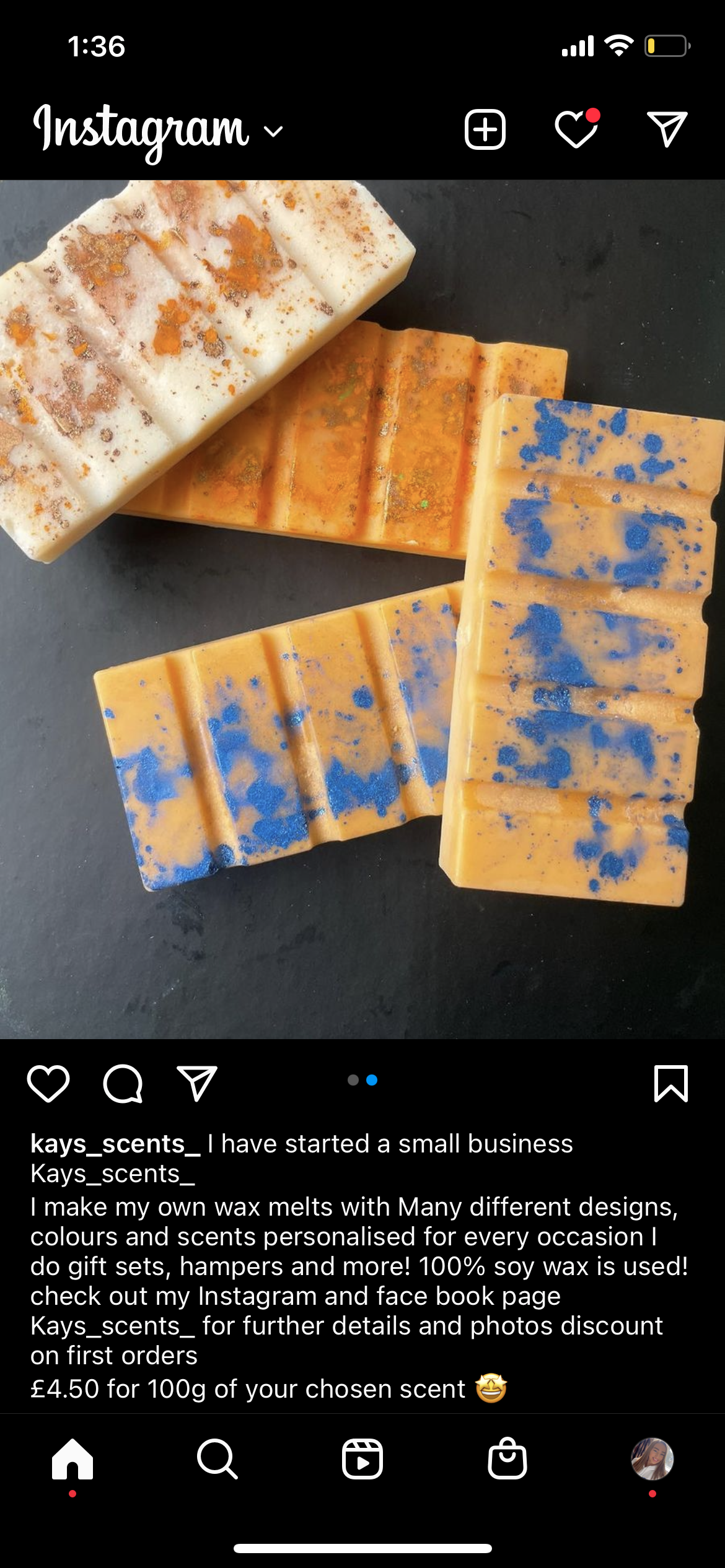The height and width of the screenshot is (1568, 725).
Task: Tap the wax melts post photo
Action: click(362, 609)
